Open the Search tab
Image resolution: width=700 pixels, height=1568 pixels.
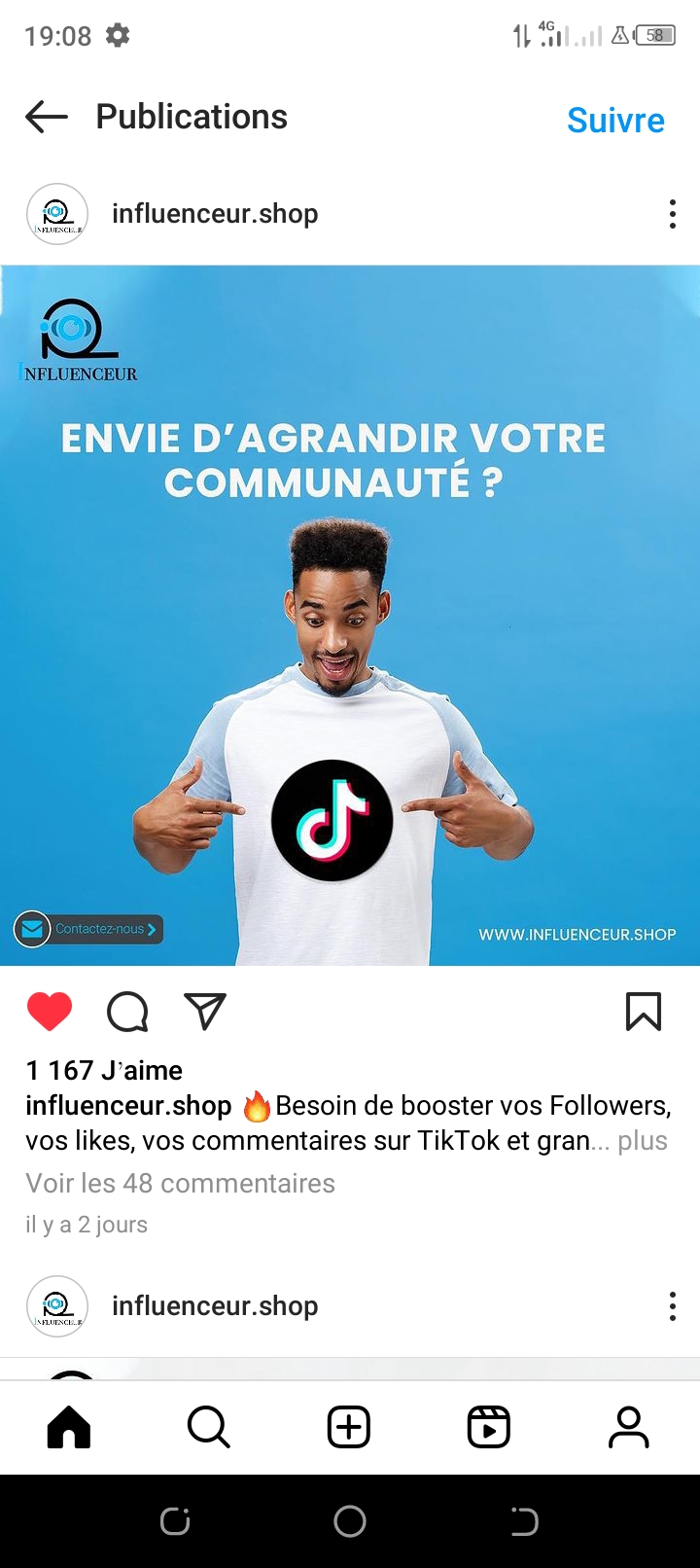[x=208, y=1427]
